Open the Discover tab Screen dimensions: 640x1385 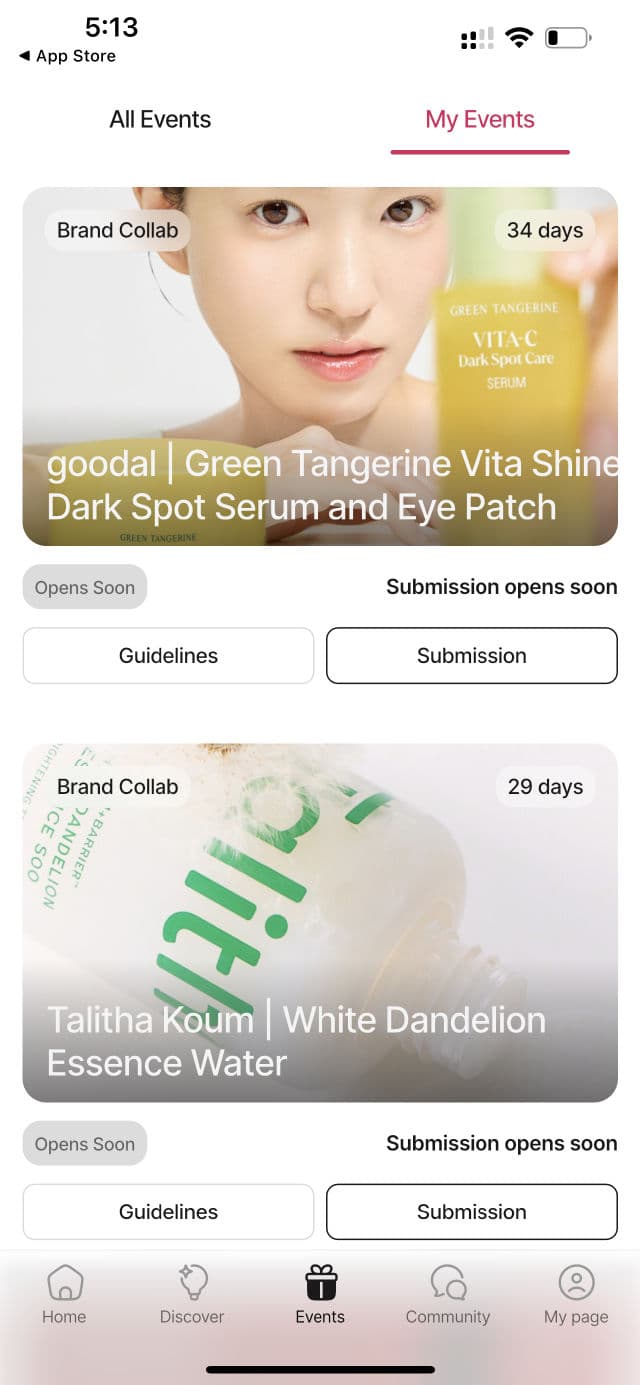click(192, 1295)
